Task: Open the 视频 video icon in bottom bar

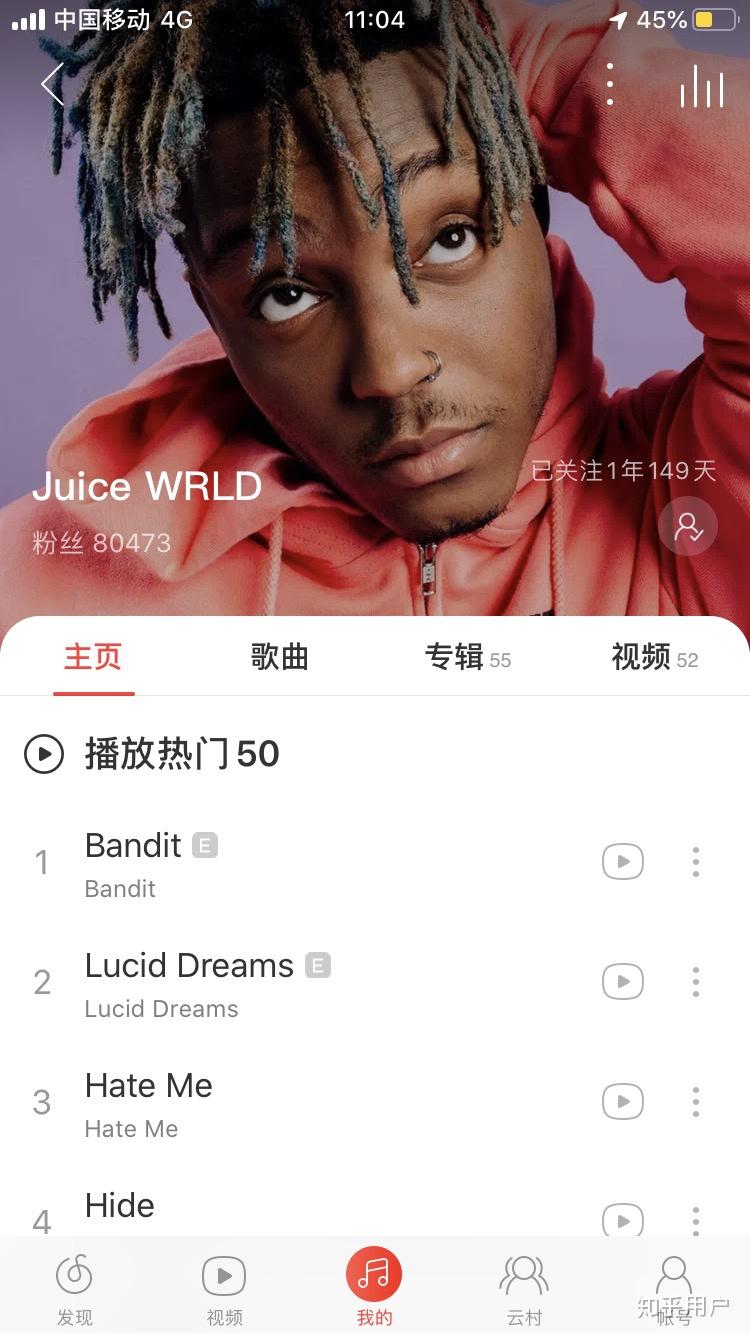Action: pos(224,1285)
